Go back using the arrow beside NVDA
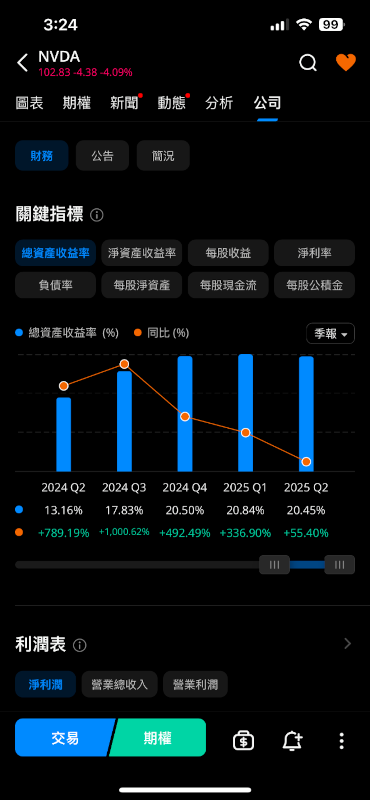 click(x=22, y=63)
